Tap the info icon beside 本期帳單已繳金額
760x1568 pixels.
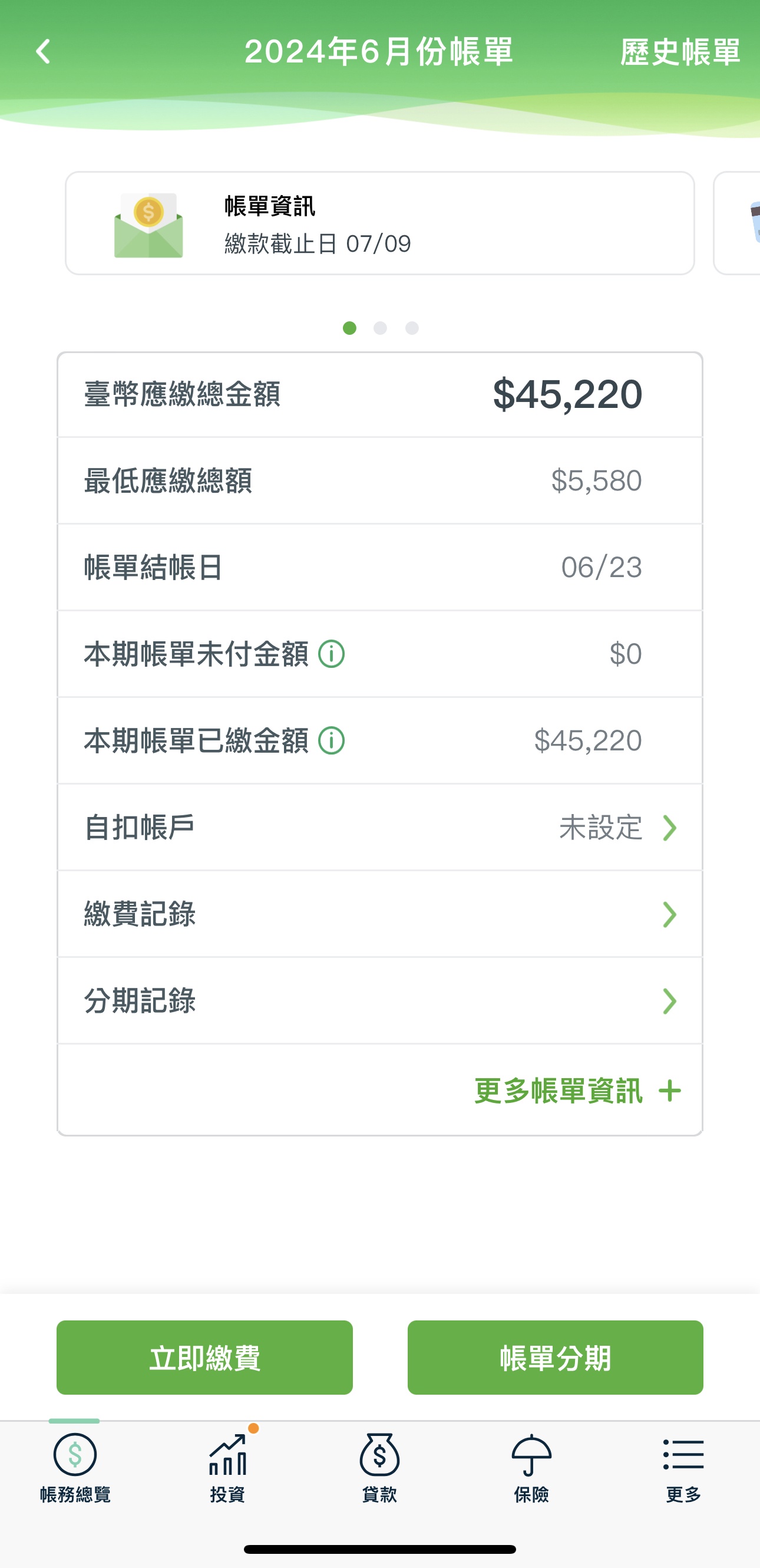point(332,741)
